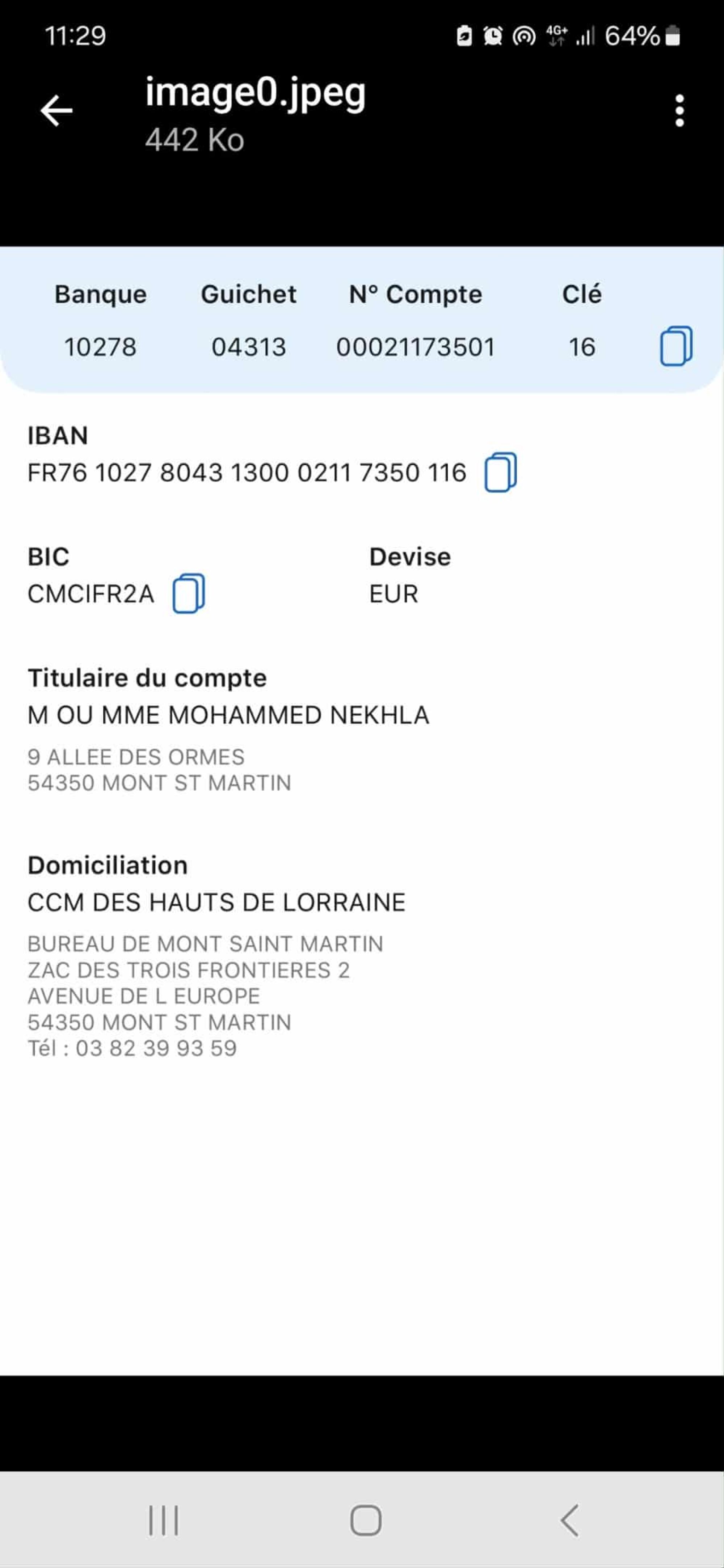Viewport: 724px width, 1568px height.
Task: Go back using the top-left arrow
Action: coord(56,111)
